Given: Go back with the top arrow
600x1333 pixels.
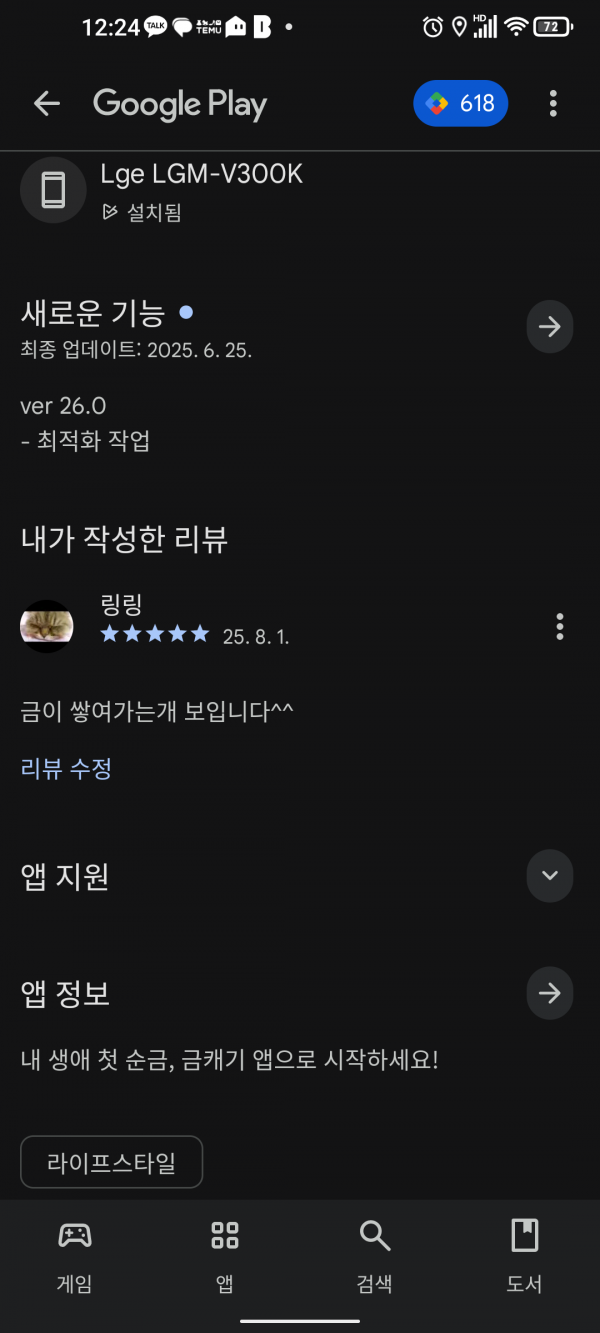Looking at the screenshot, I should 47,104.
